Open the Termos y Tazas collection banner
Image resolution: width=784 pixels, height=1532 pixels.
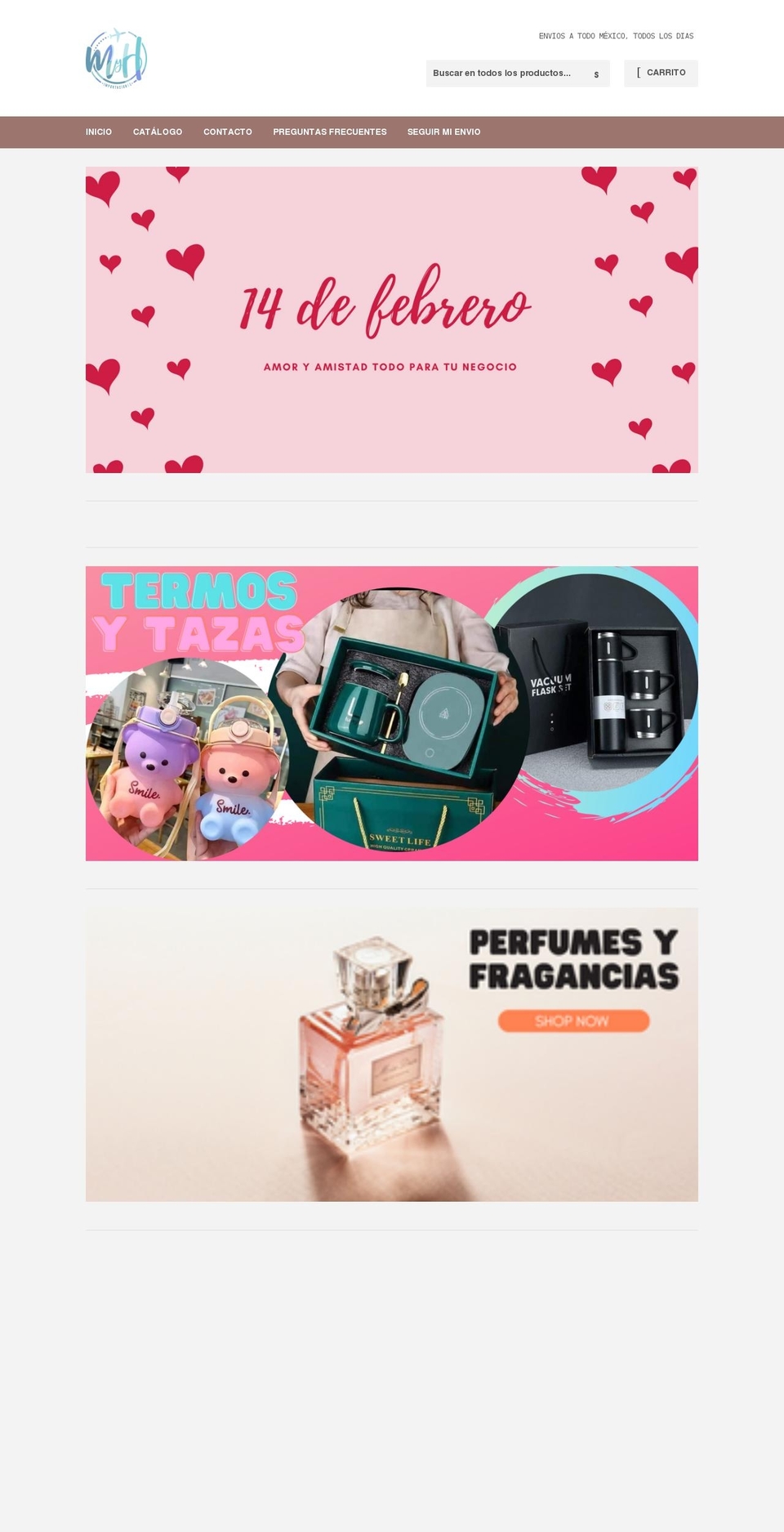391,712
